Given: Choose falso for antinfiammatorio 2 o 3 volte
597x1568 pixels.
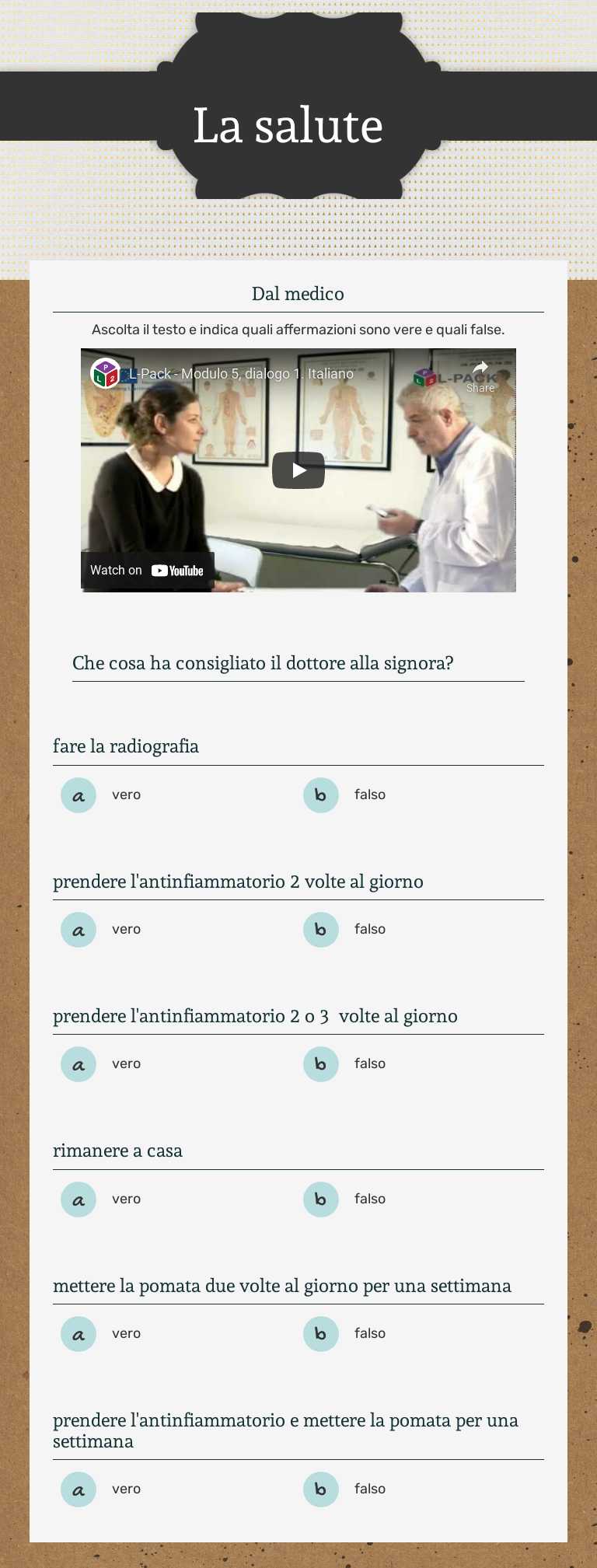Looking at the screenshot, I should [x=321, y=1064].
